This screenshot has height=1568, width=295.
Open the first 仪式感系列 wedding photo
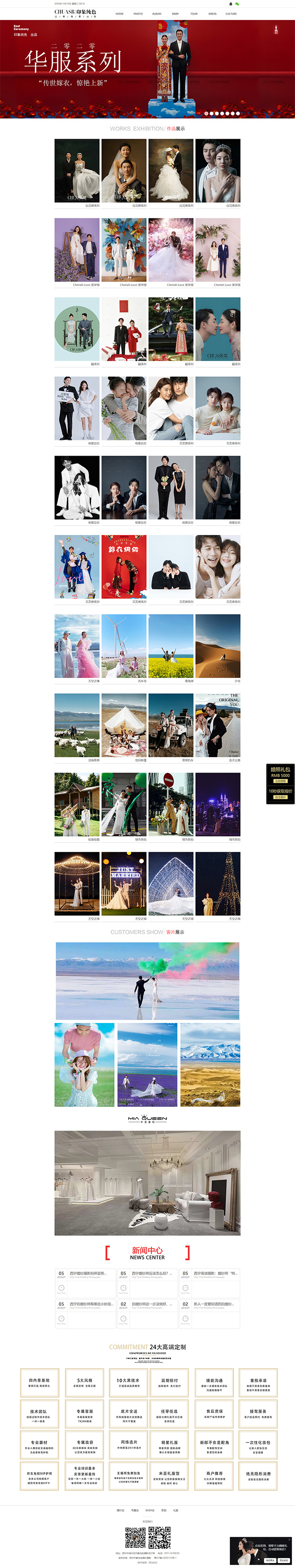[x=77, y=170]
